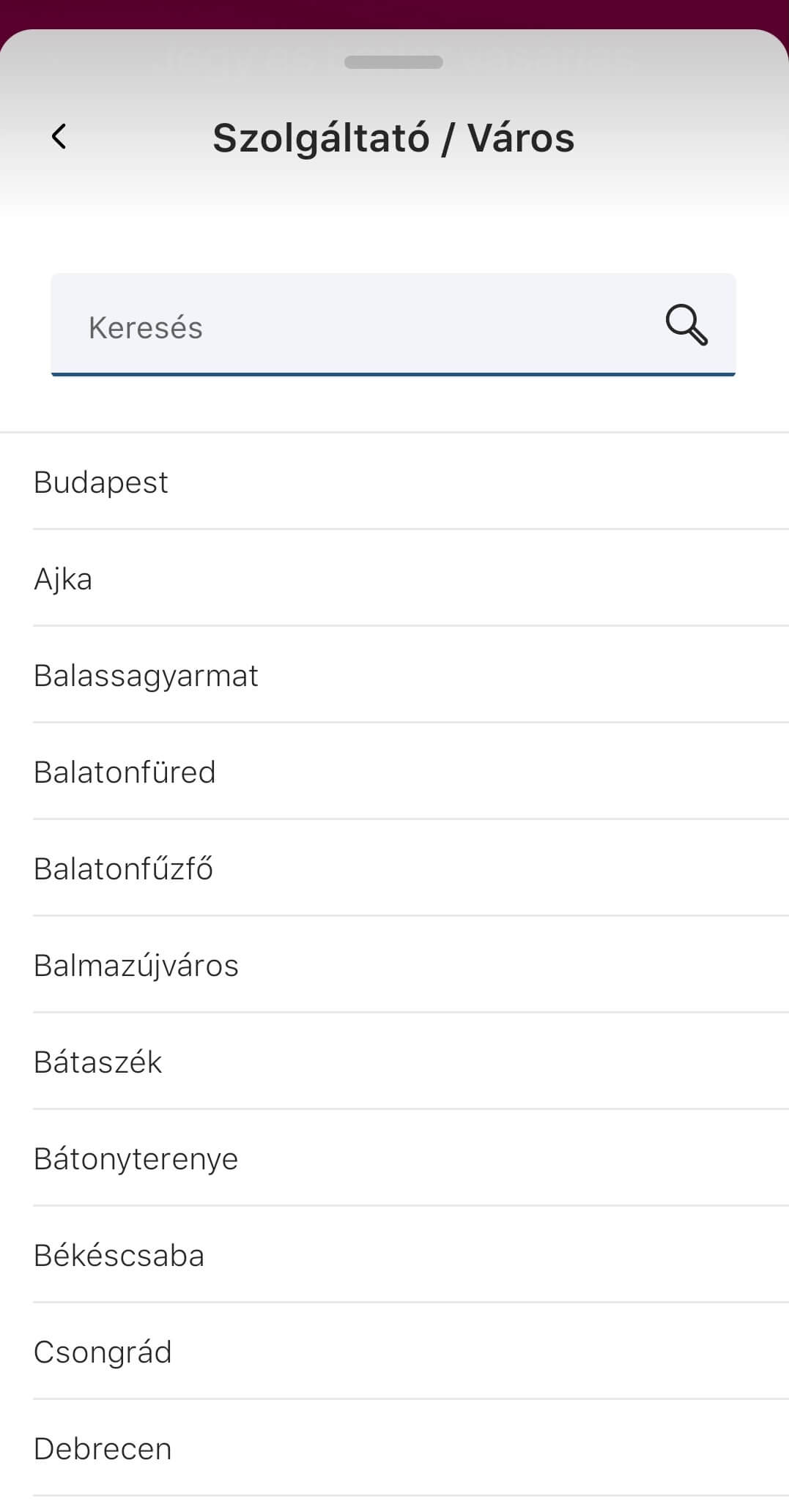This screenshot has height=1512, width=789.
Task: Tap the sheet drag handle
Action: [393, 62]
